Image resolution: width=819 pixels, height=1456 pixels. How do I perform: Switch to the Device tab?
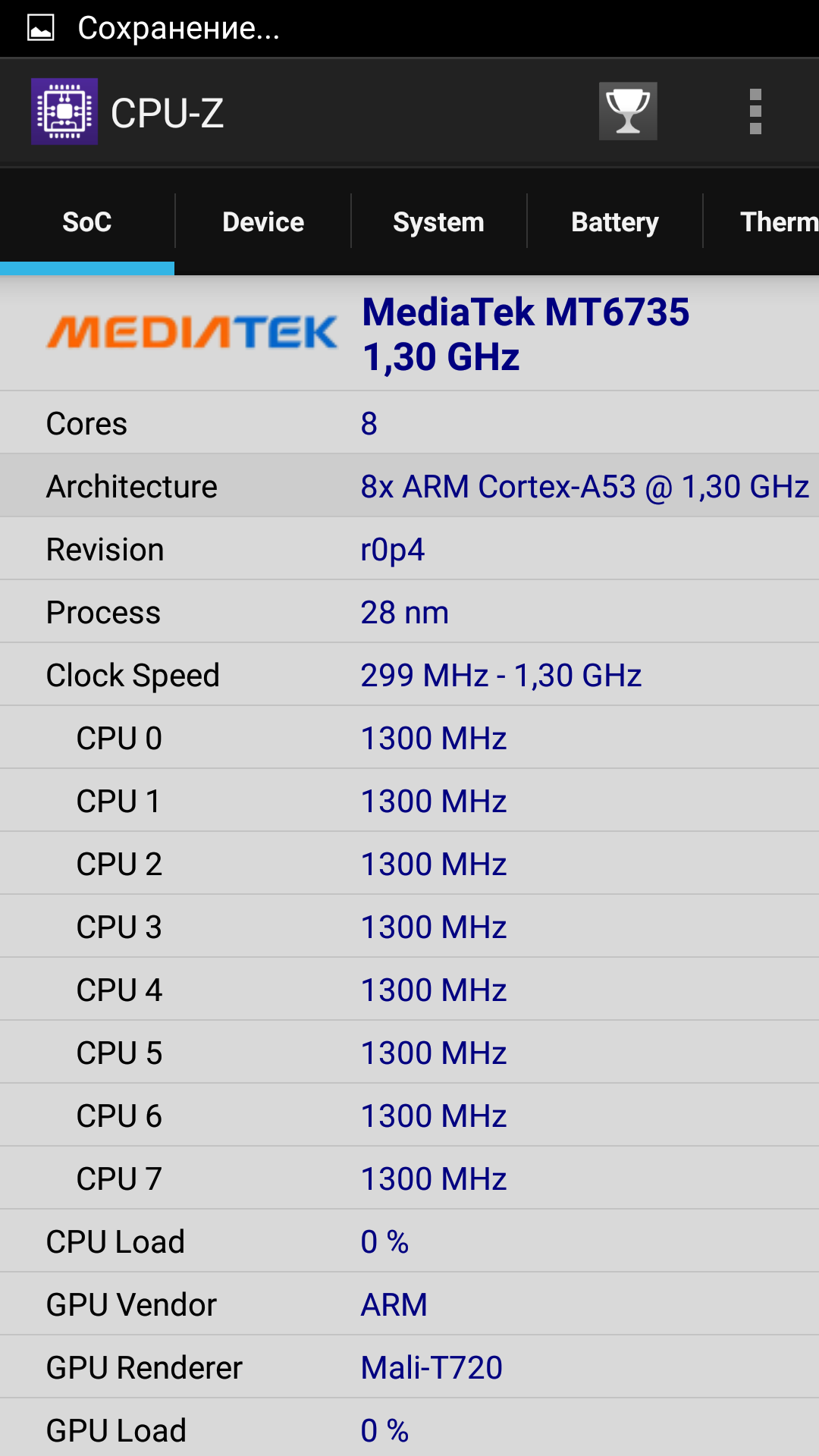[x=263, y=222]
